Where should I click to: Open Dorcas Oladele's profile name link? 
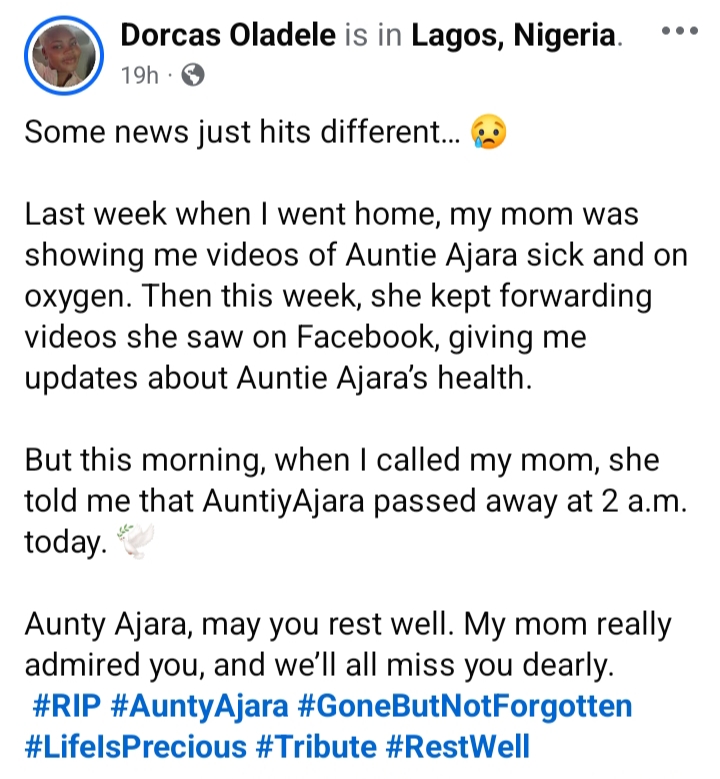(225, 37)
